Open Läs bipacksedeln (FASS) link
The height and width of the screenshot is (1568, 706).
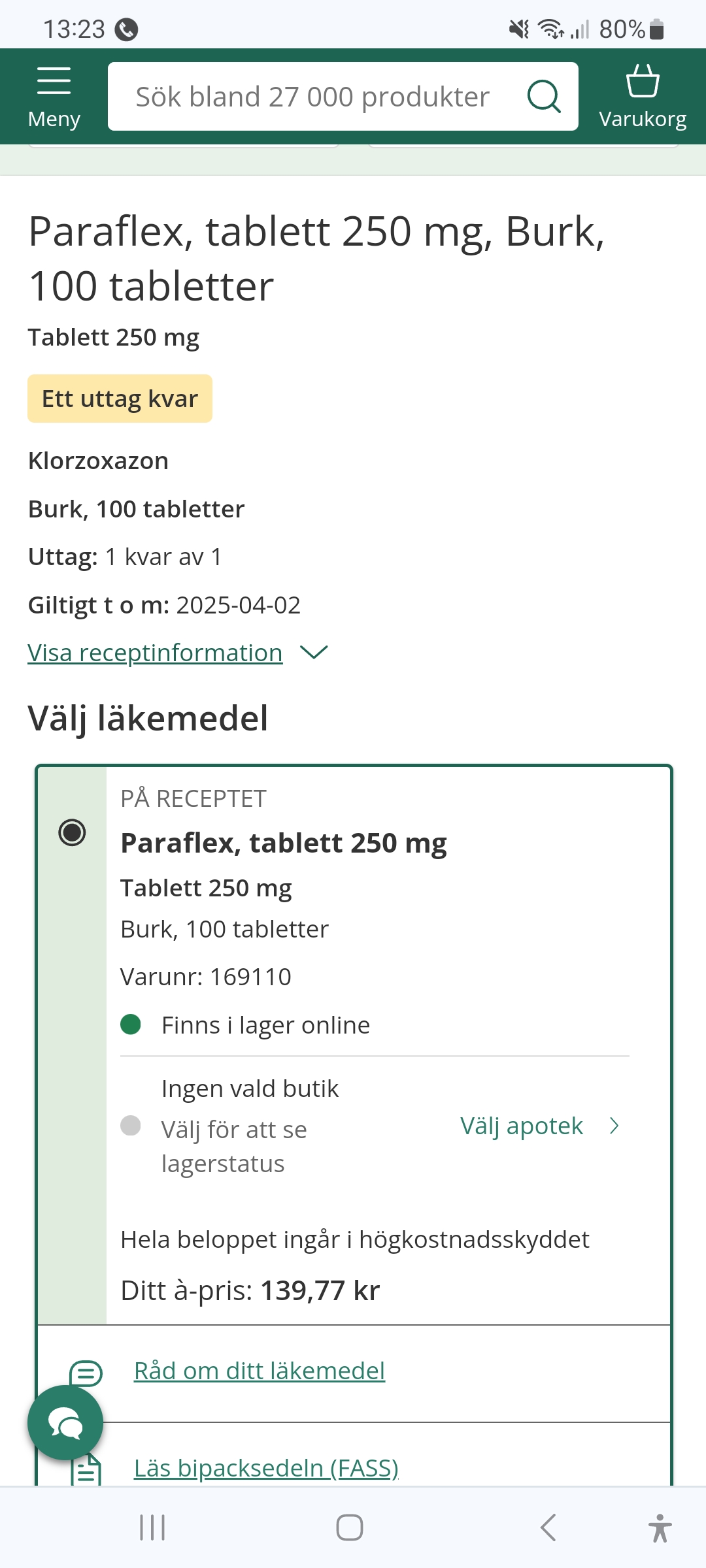(265, 1467)
